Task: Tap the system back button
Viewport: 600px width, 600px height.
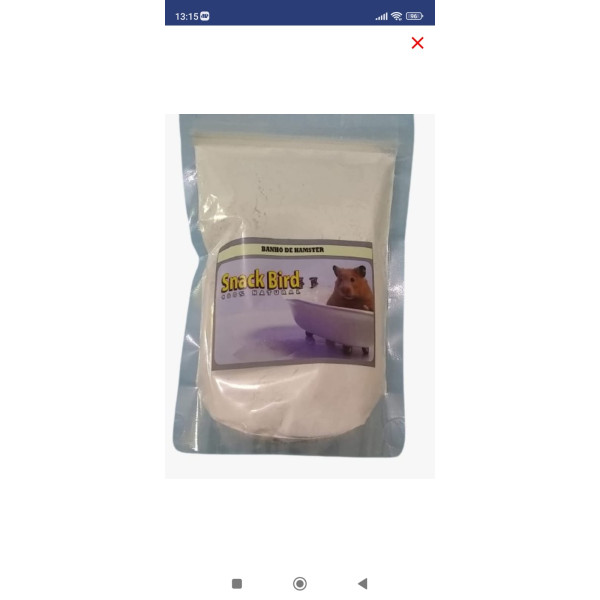Action: 362,583
